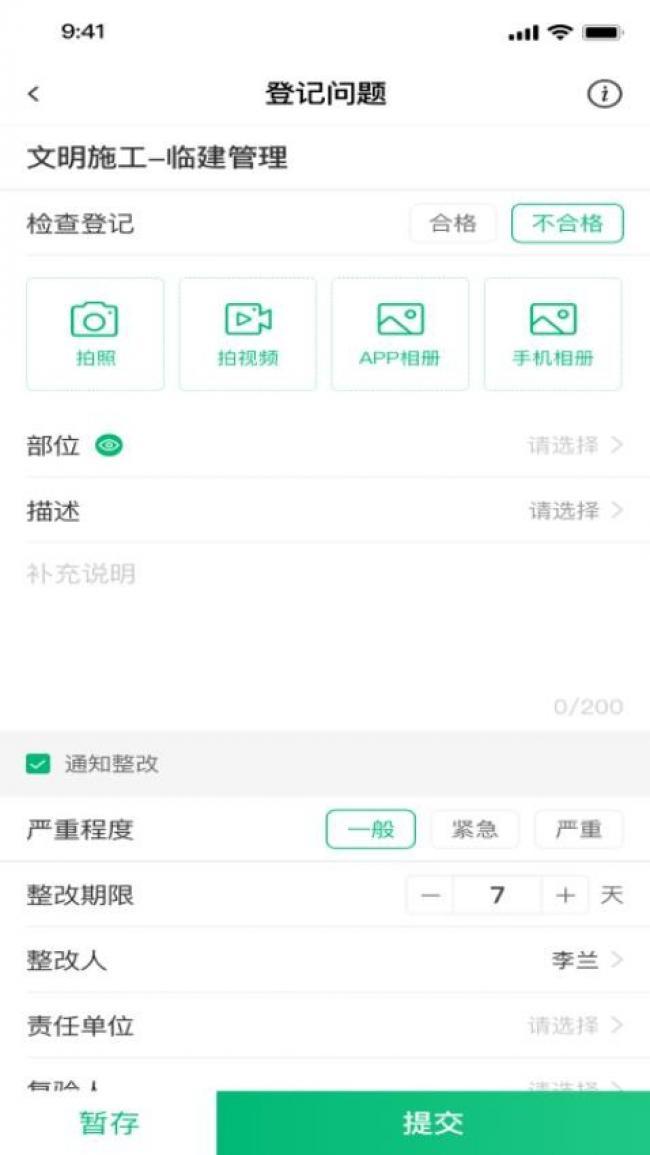Select the 不合格 result option
650x1155 pixels.
pos(567,223)
